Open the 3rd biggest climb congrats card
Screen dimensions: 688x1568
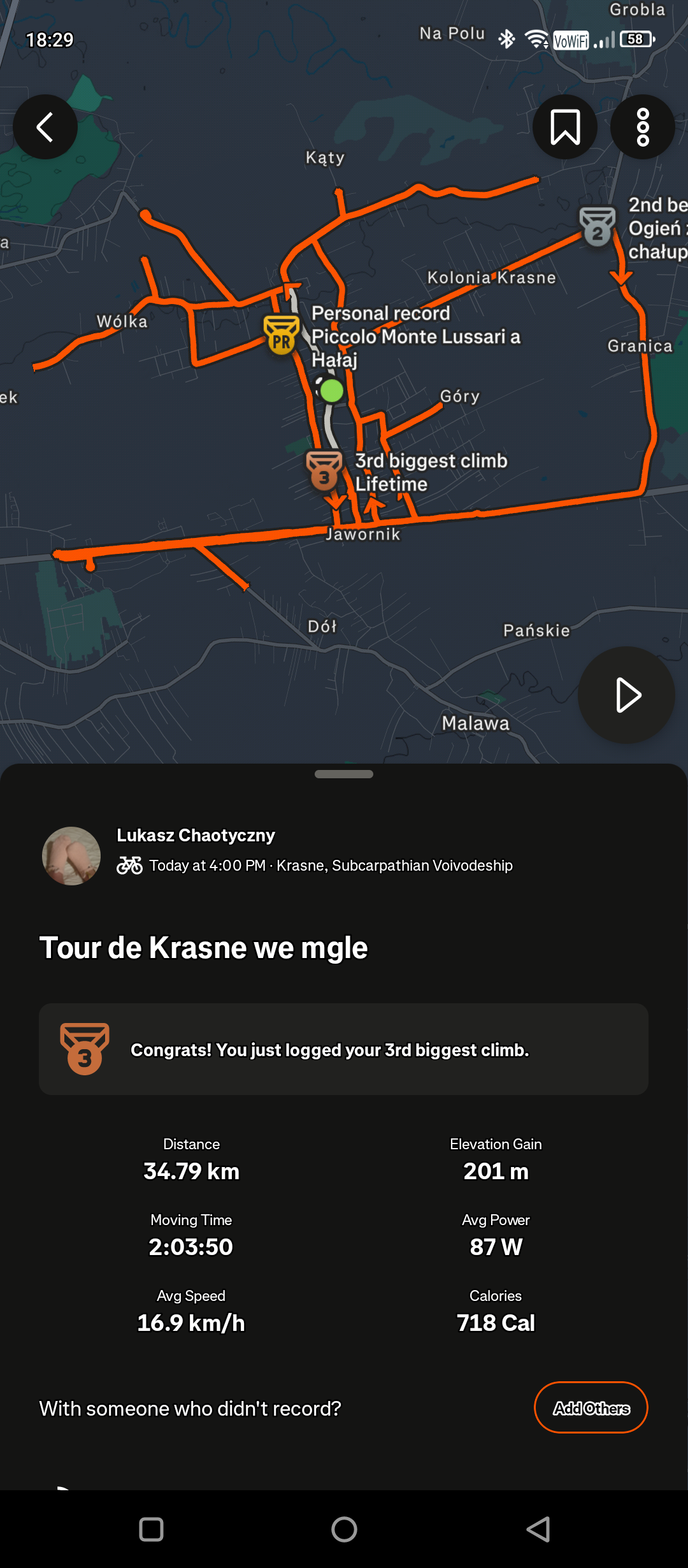(343, 1049)
